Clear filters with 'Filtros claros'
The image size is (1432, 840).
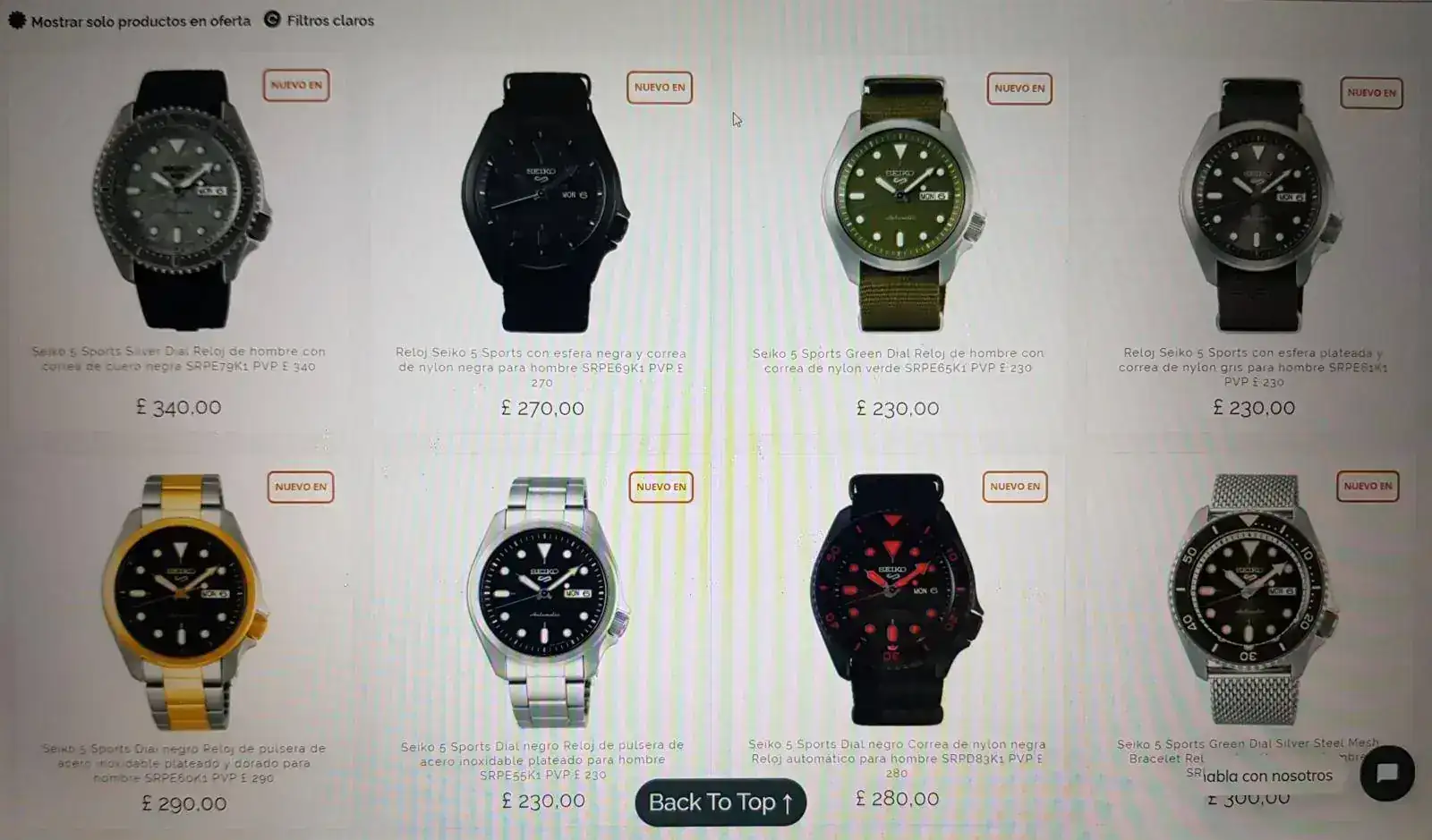pyautogui.click(x=320, y=21)
